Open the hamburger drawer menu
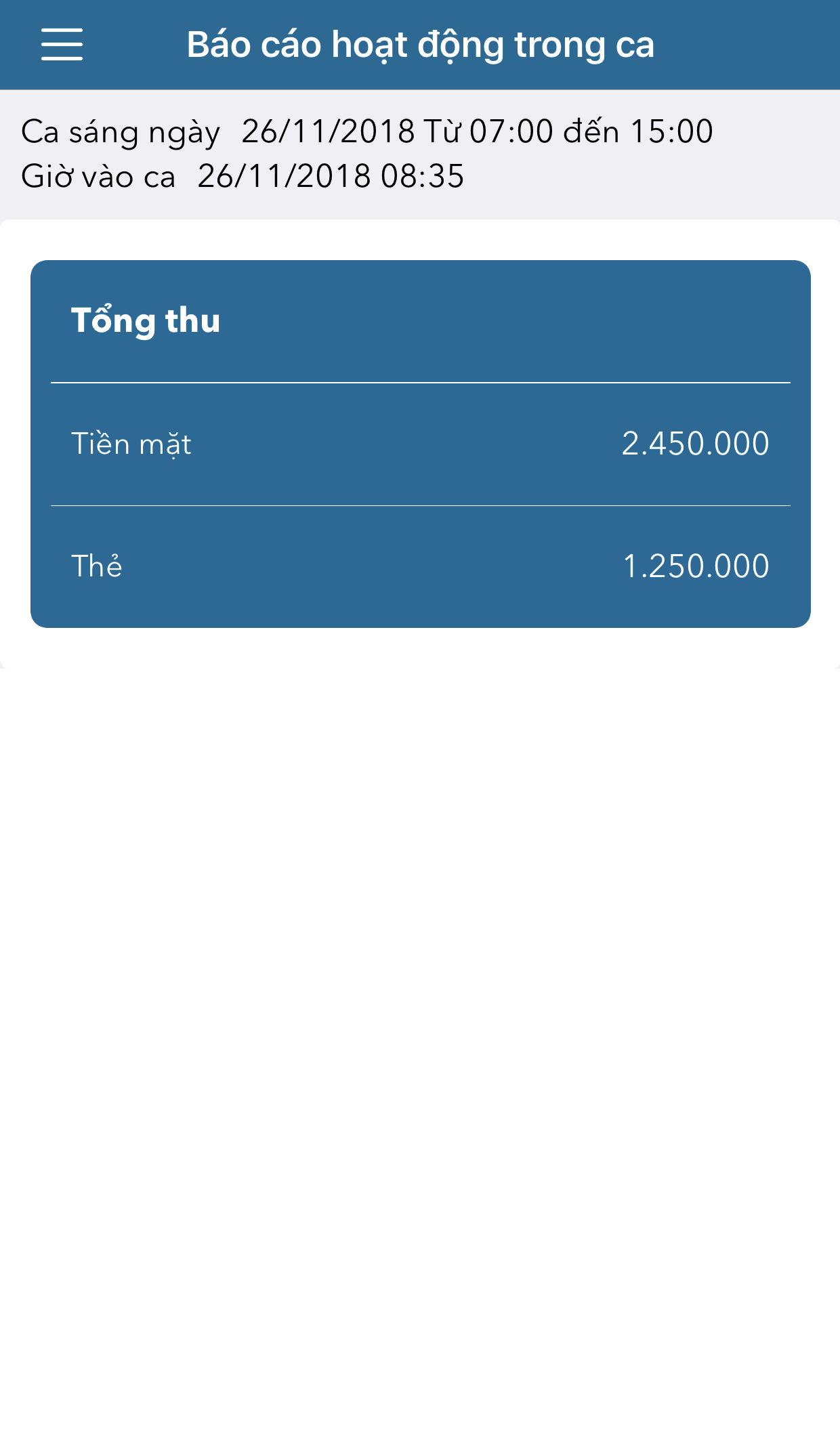The width and height of the screenshot is (840, 1455). [x=62, y=45]
